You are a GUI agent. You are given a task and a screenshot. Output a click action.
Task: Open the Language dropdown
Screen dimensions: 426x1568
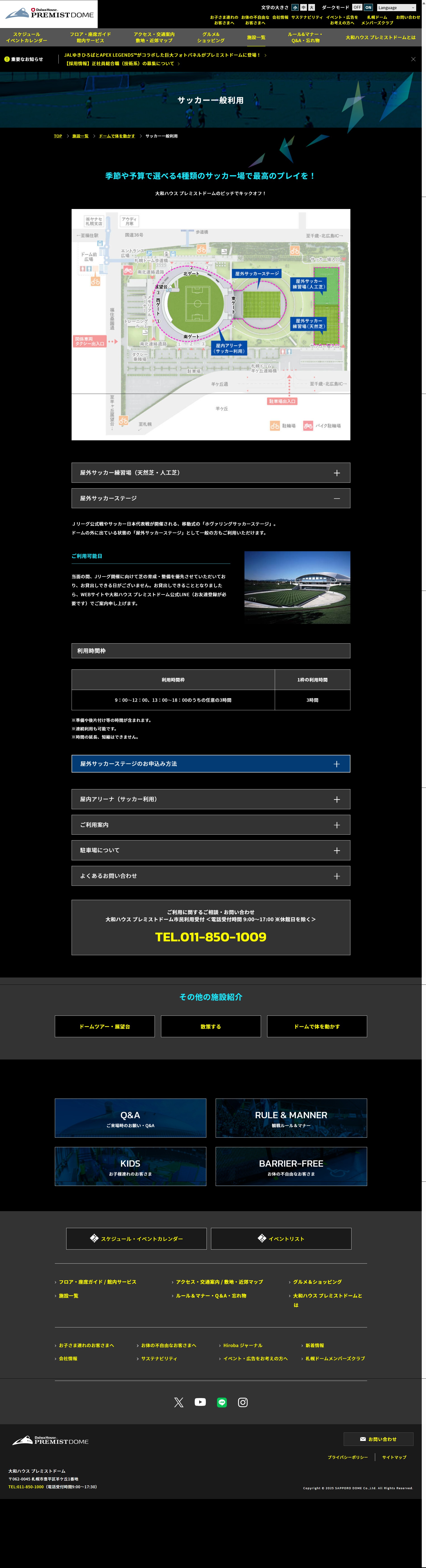[x=396, y=7]
